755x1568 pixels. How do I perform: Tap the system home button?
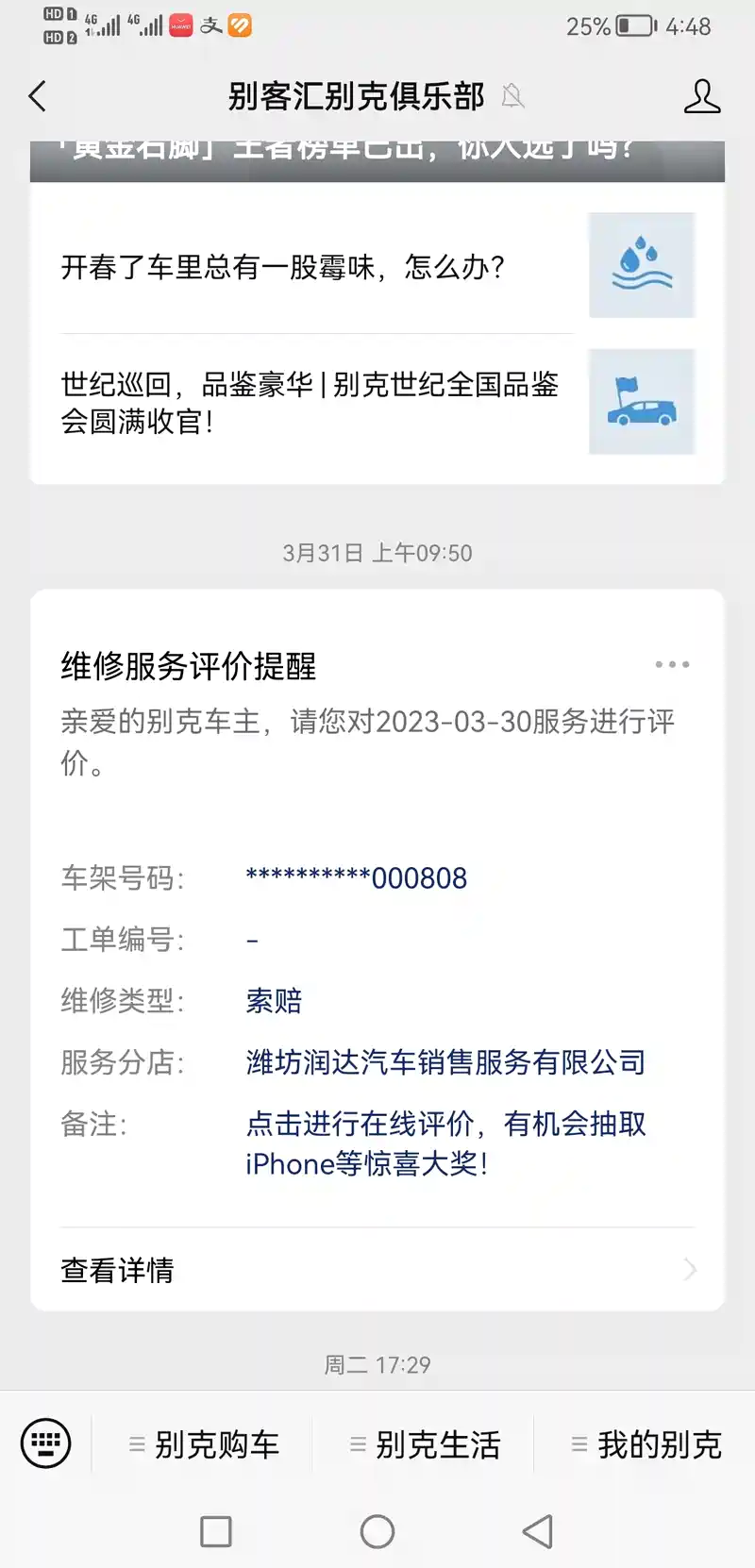pos(377,1531)
